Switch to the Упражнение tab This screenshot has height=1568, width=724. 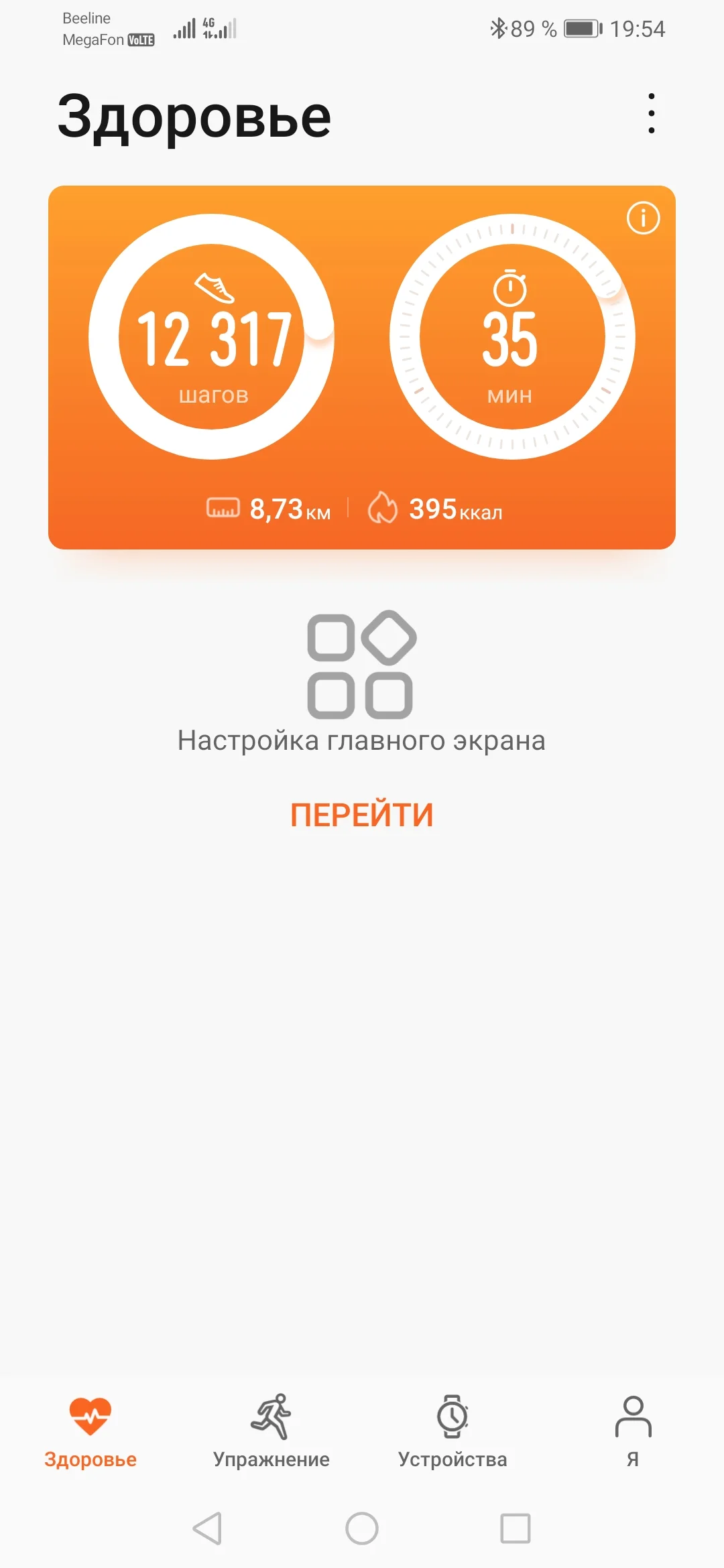(271, 1431)
